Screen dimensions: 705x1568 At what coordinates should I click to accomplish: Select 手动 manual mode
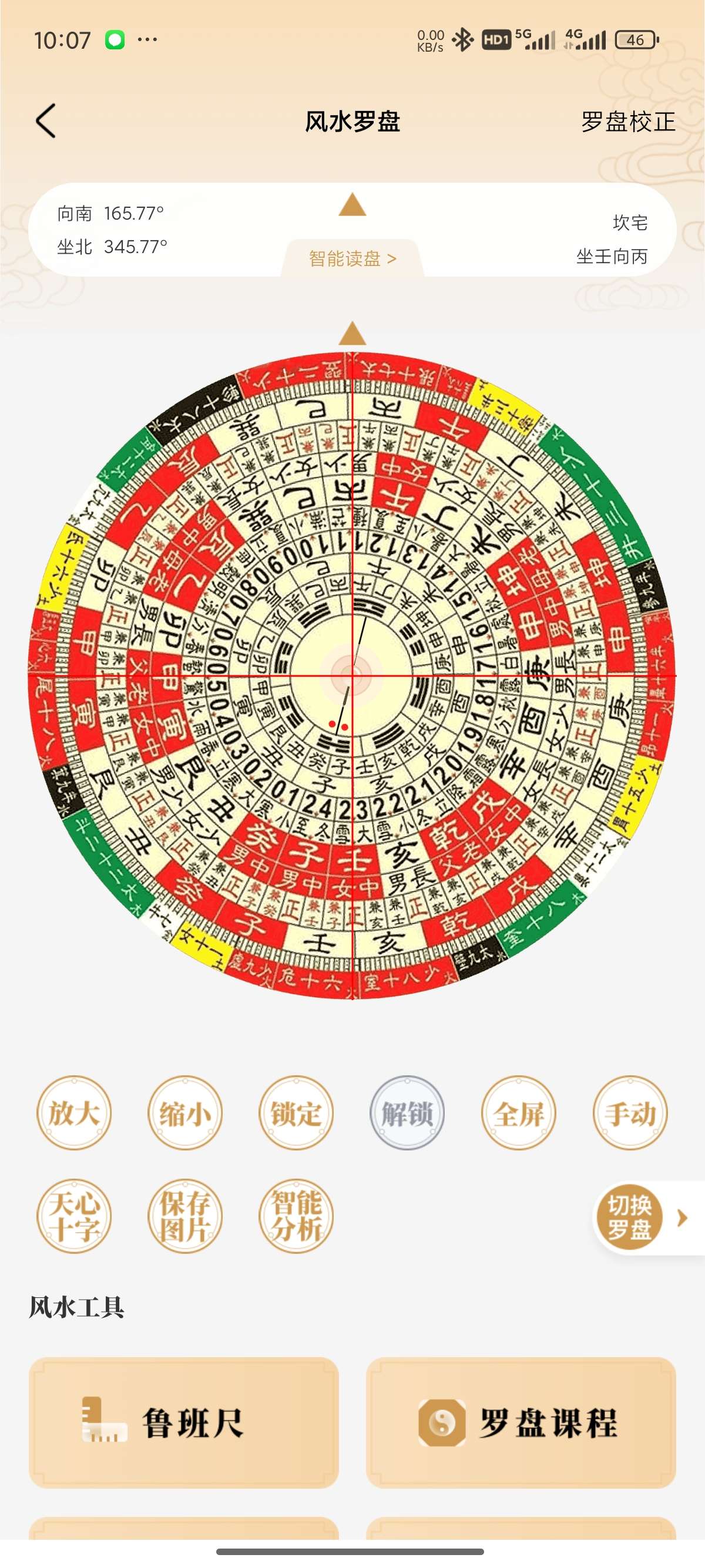click(630, 1113)
